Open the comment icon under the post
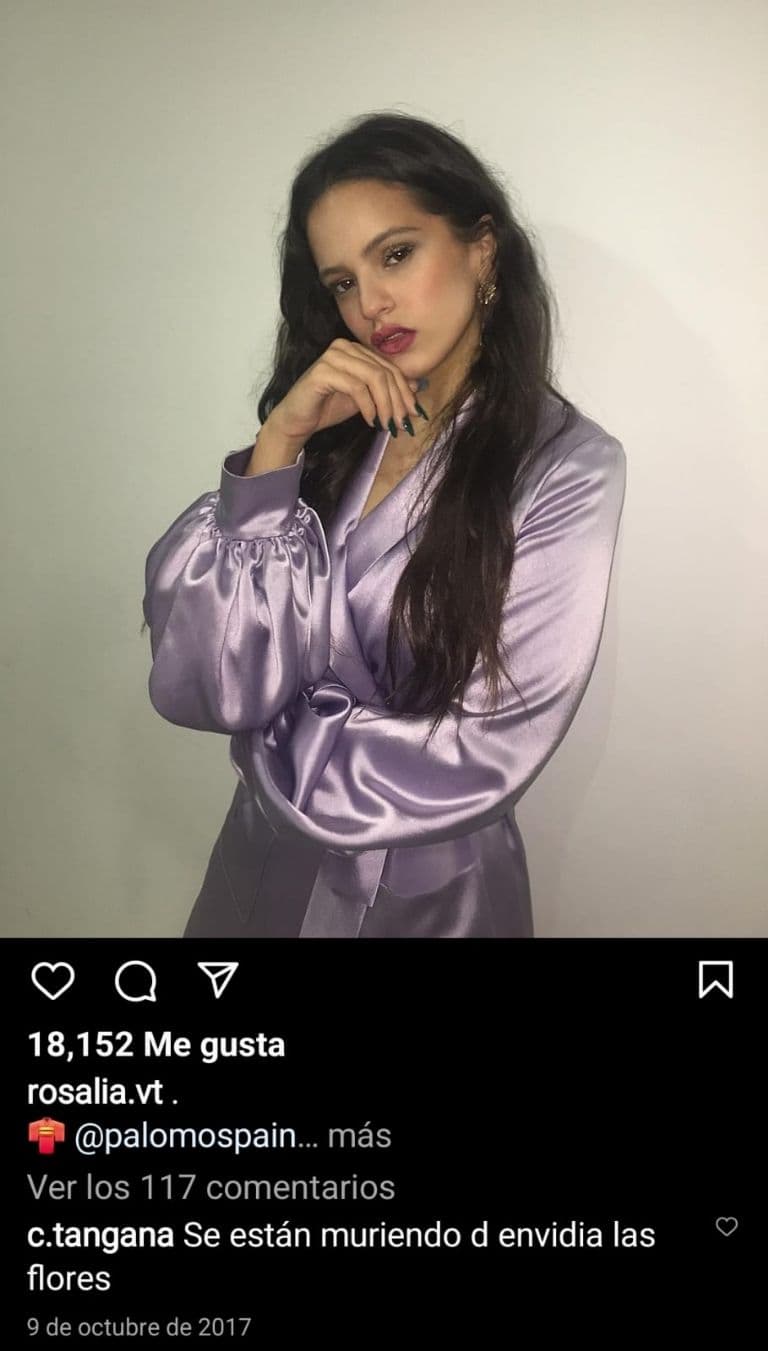Image resolution: width=768 pixels, height=1351 pixels. pos(135,981)
